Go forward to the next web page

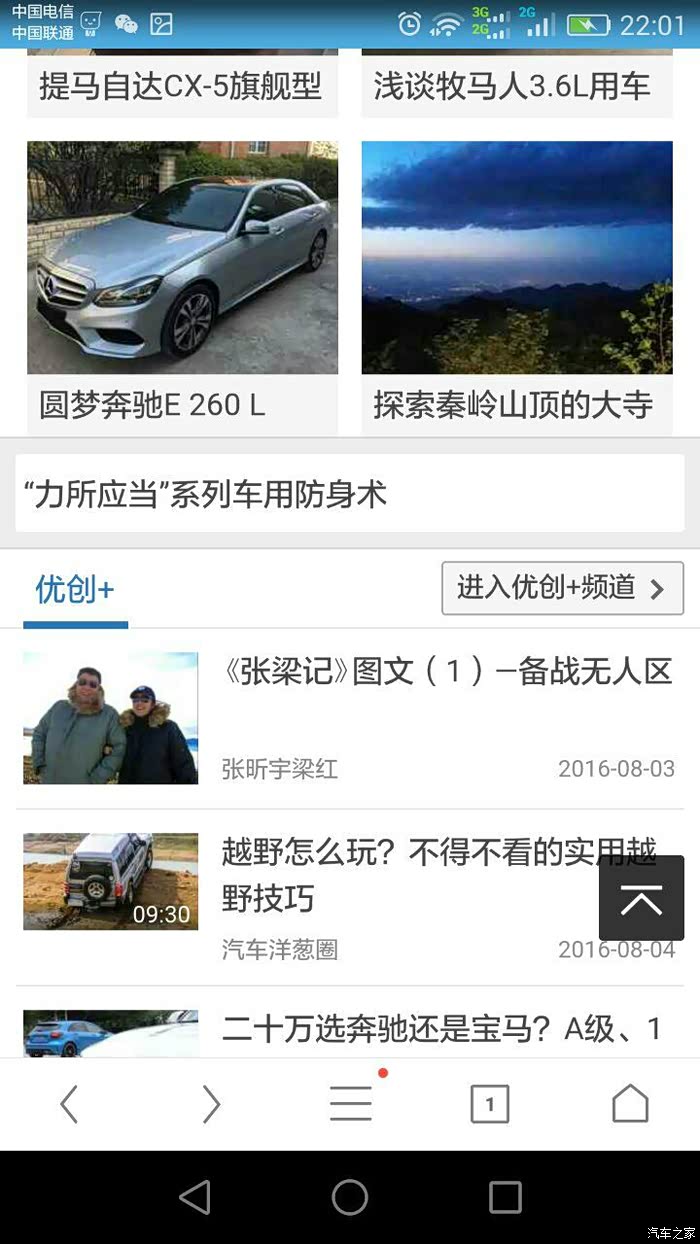210,1104
